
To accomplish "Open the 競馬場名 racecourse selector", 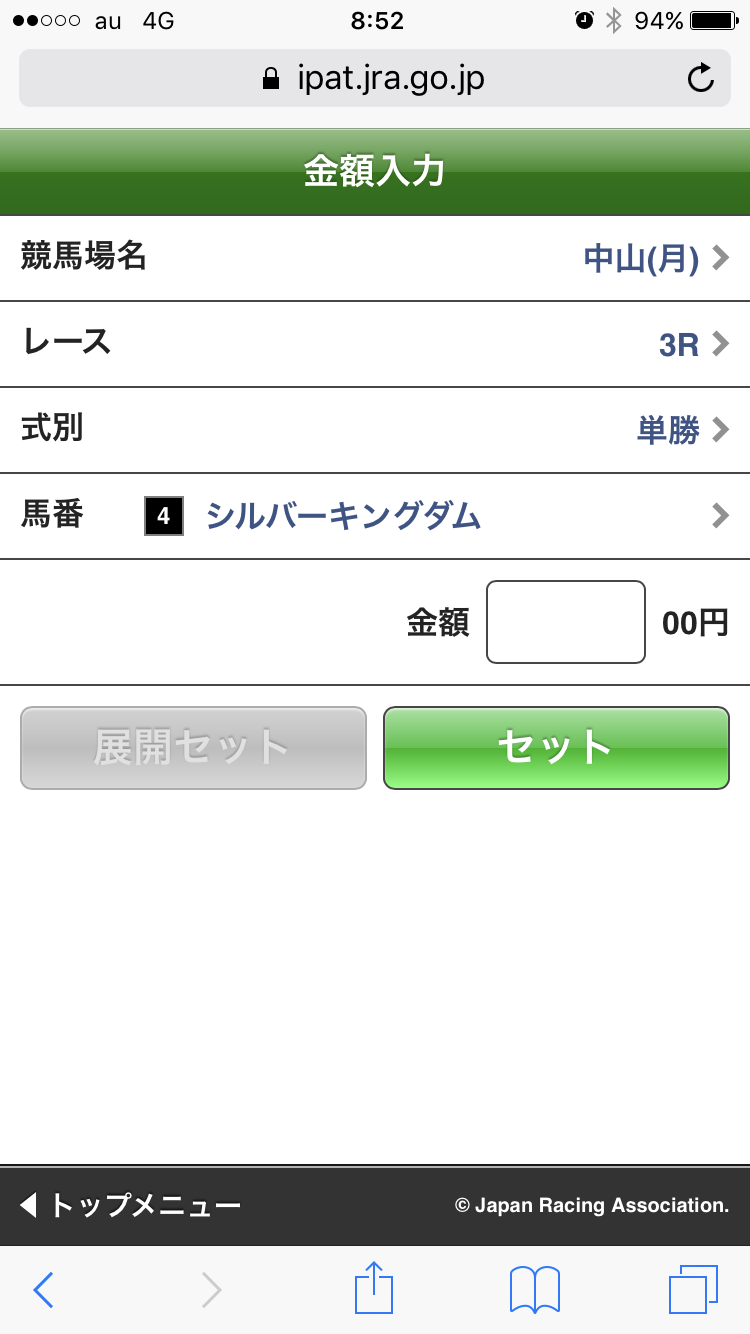I will point(375,257).
